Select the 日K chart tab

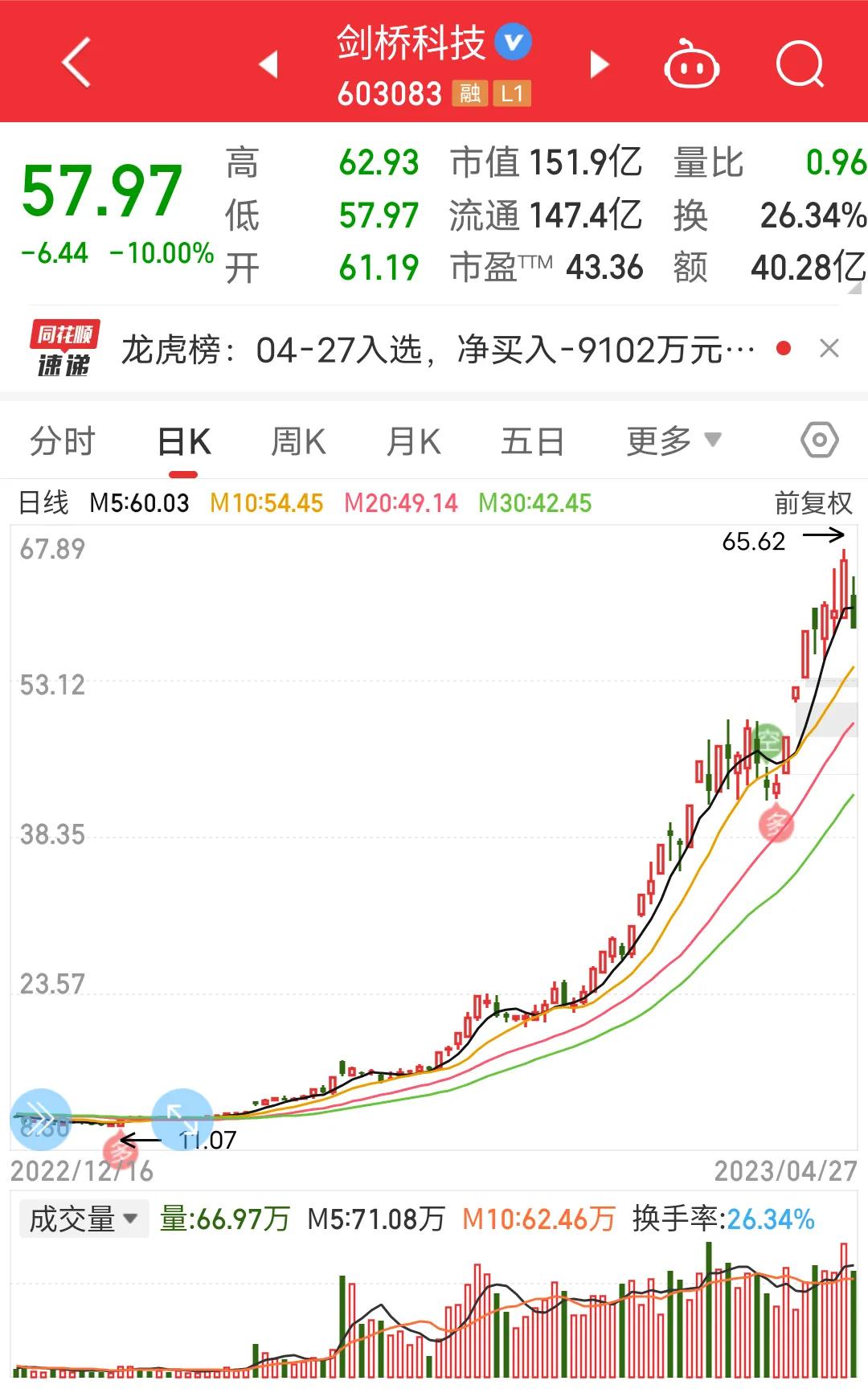pos(184,441)
